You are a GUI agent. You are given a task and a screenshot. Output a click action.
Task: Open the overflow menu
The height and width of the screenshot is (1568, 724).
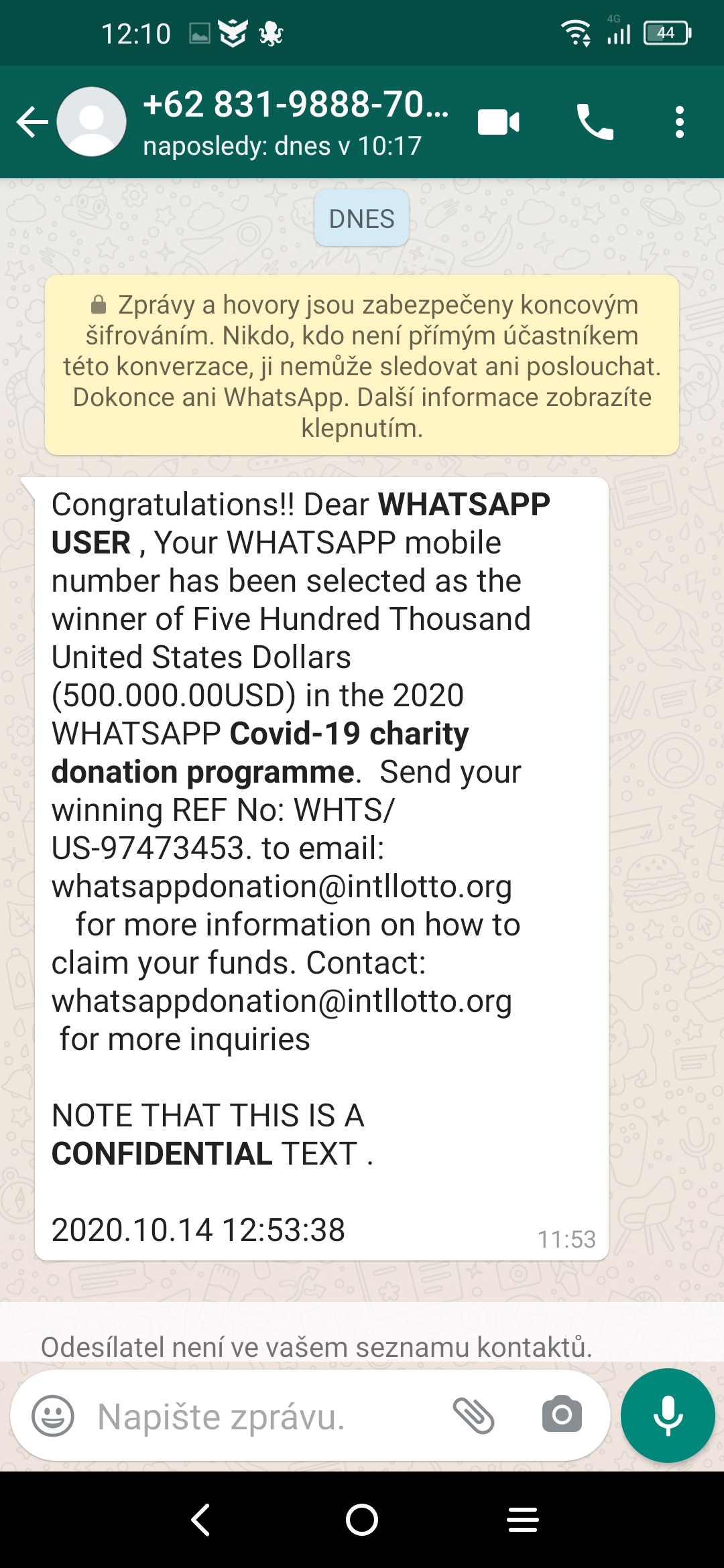tap(679, 122)
